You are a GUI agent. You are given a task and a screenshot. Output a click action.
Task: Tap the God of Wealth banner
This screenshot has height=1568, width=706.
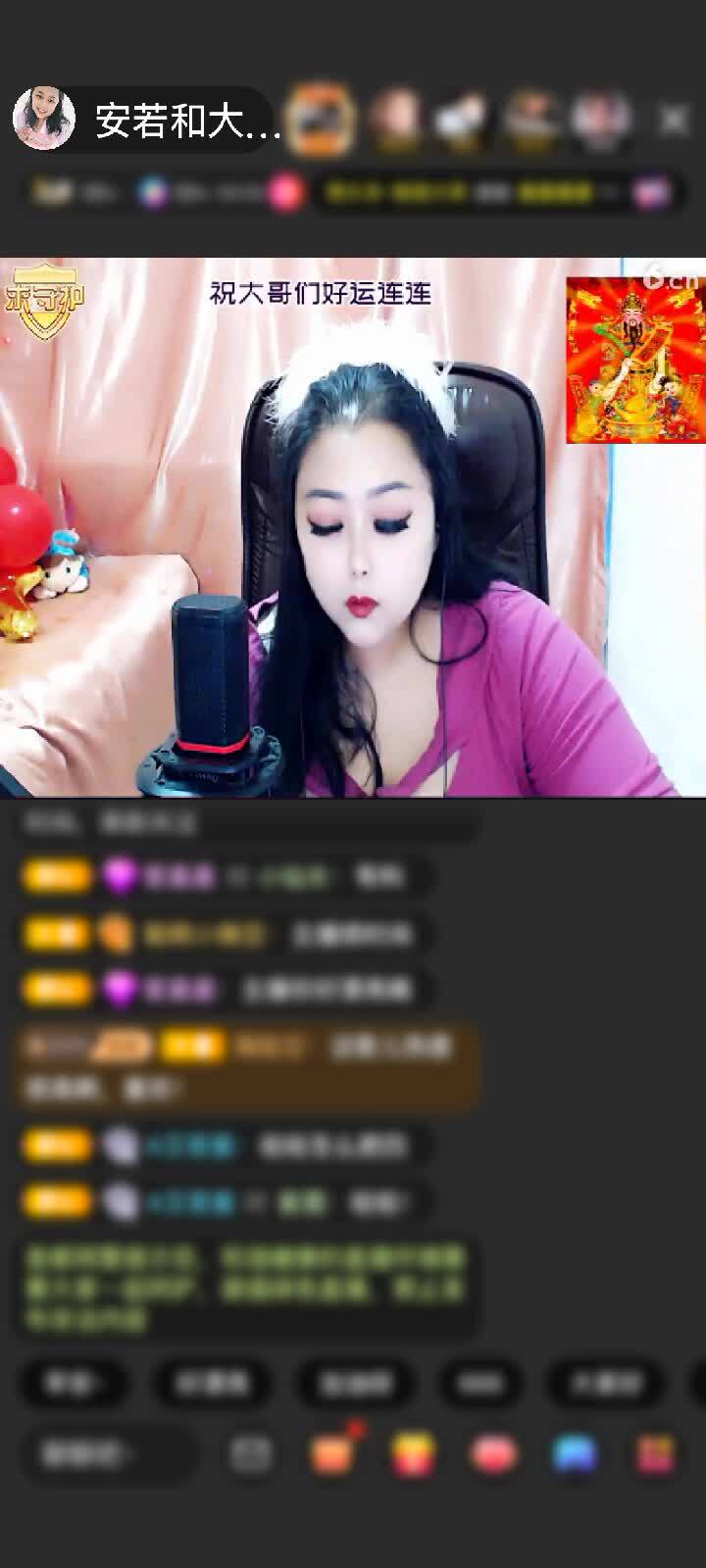(x=634, y=359)
